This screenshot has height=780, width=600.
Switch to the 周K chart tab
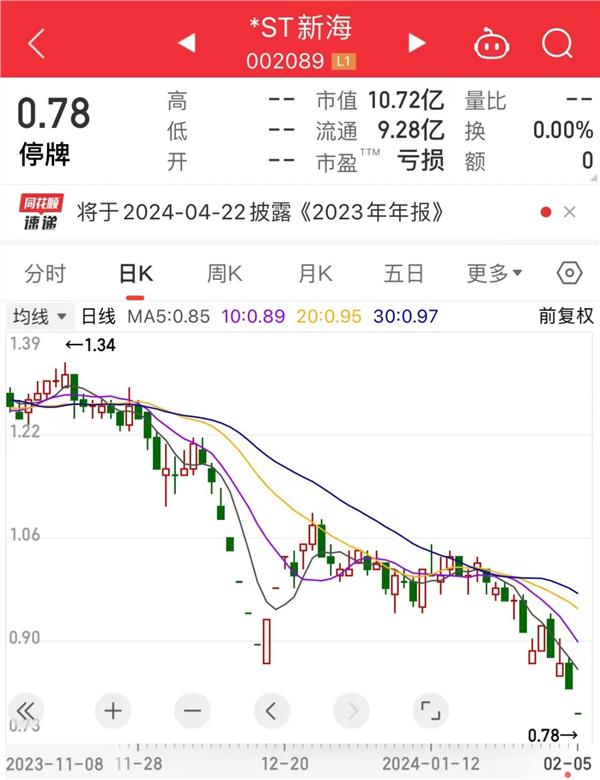point(225,273)
